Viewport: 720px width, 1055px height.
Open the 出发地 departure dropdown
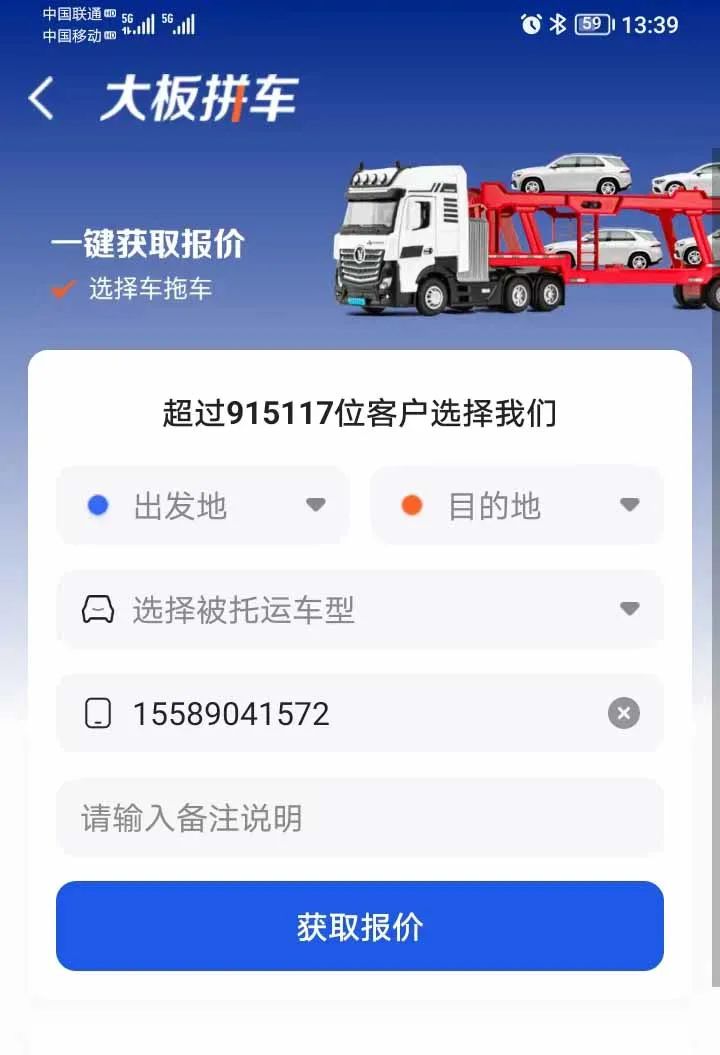coord(203,506)
